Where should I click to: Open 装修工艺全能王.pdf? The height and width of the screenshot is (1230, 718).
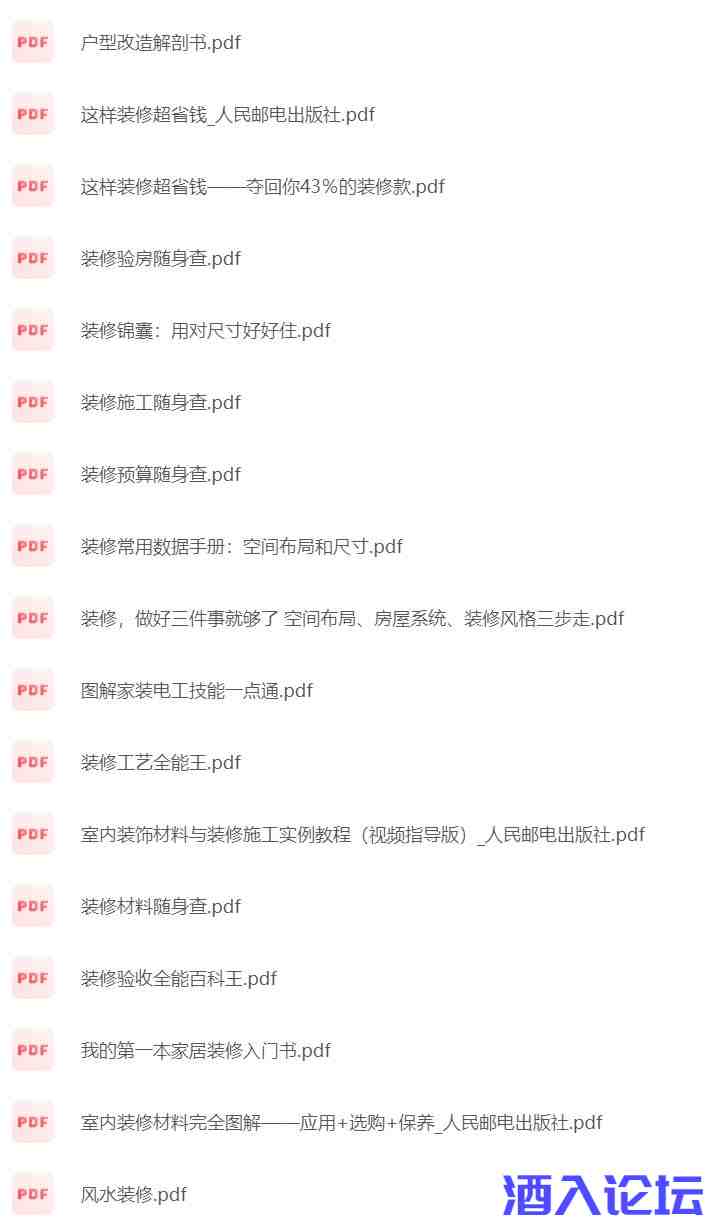coord(160,763)
